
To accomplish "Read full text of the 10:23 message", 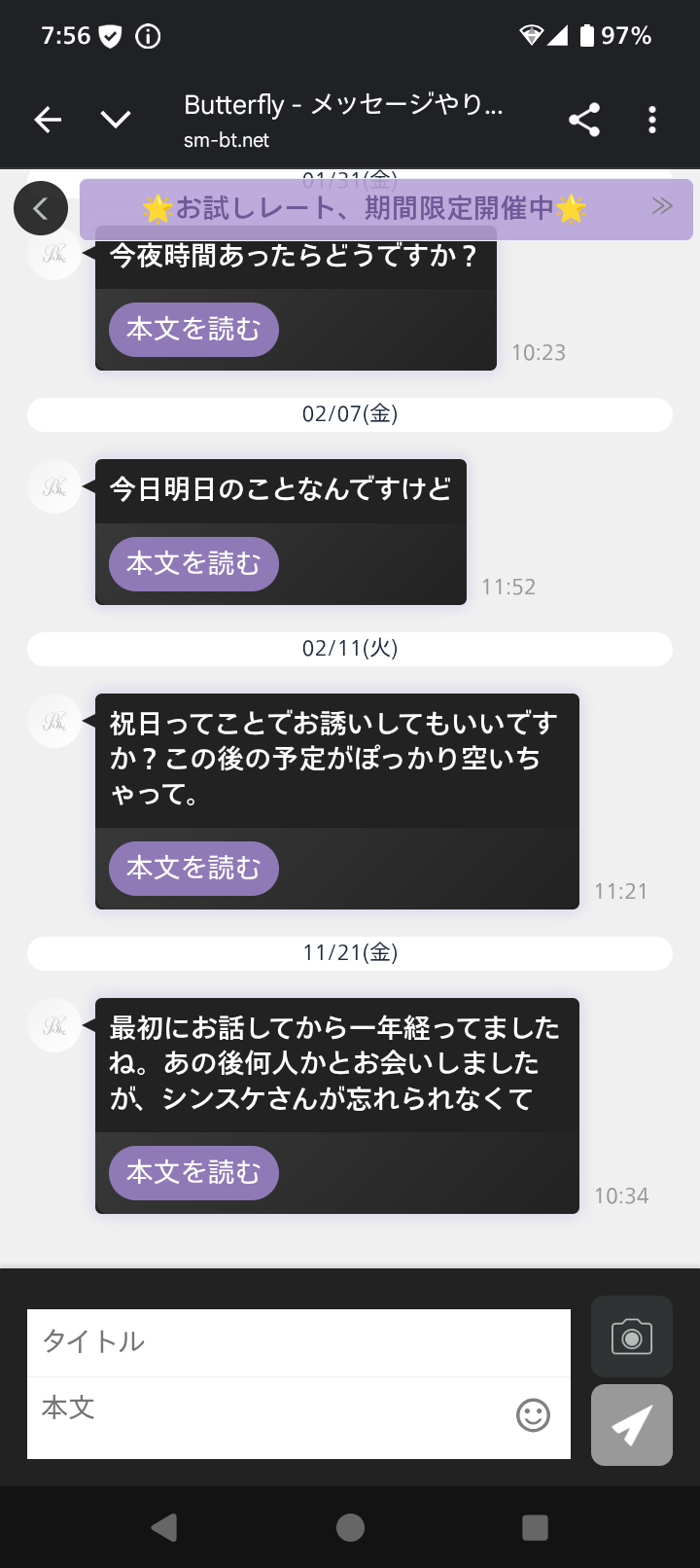I will point(193,330).
